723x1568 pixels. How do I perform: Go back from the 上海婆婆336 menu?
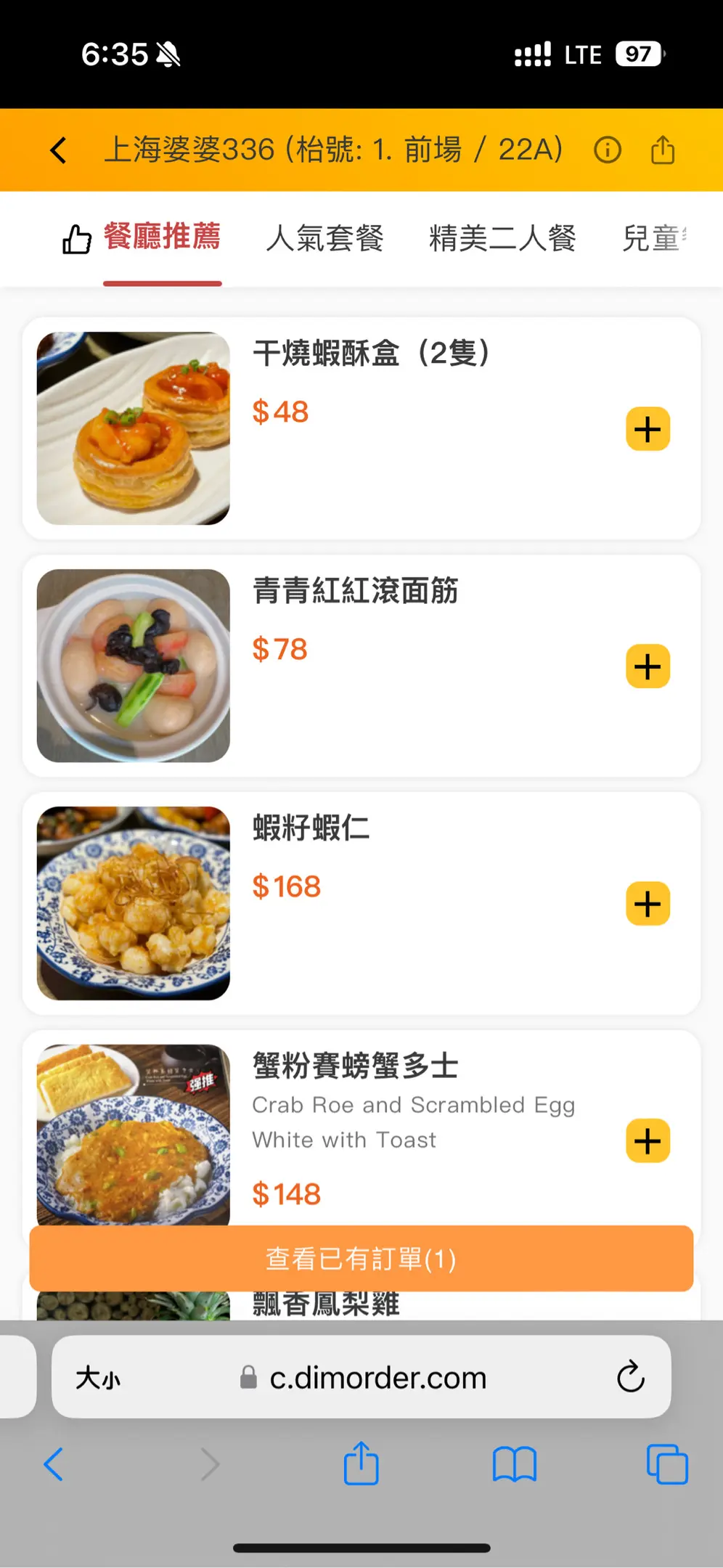59,150
